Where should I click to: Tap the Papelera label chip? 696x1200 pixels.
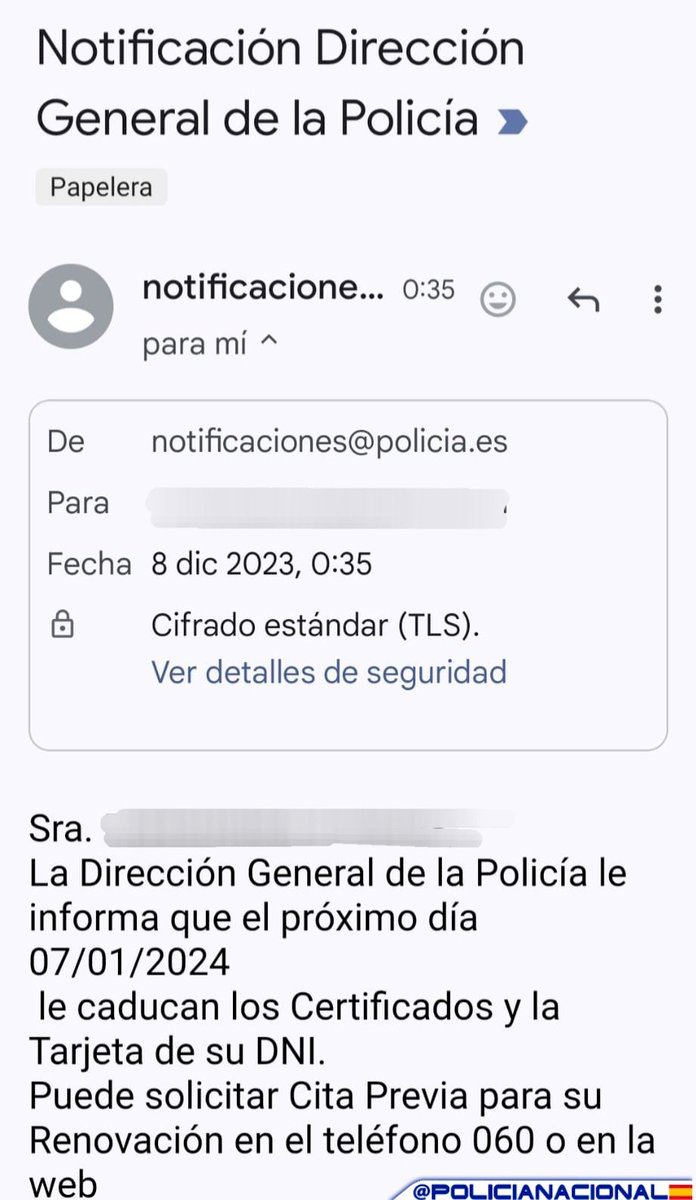101,187
